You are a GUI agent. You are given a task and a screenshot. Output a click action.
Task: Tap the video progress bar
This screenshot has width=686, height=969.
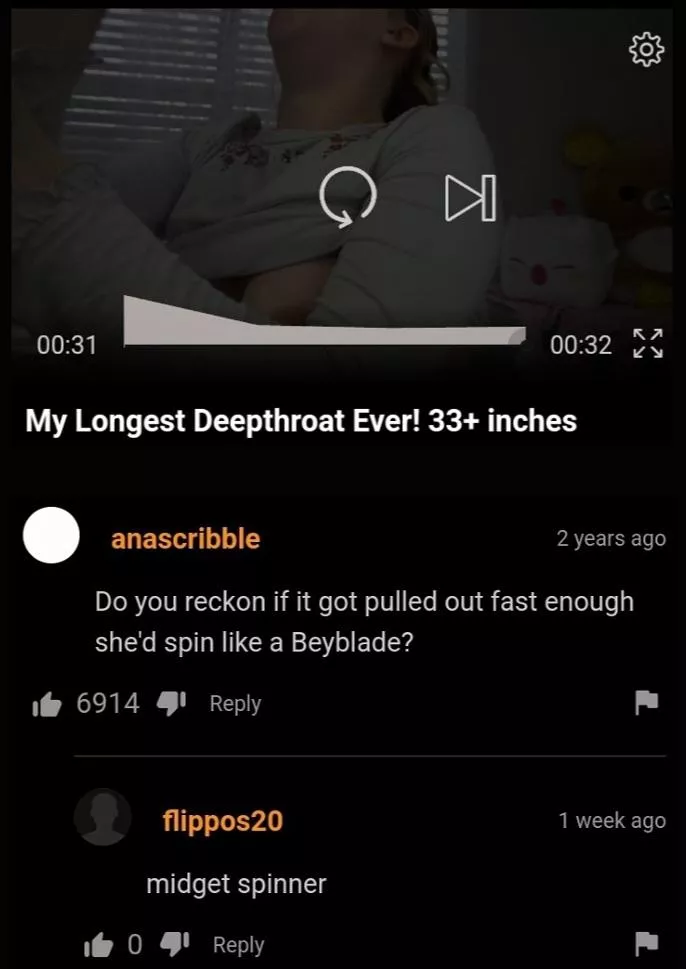tap(324, 335)
